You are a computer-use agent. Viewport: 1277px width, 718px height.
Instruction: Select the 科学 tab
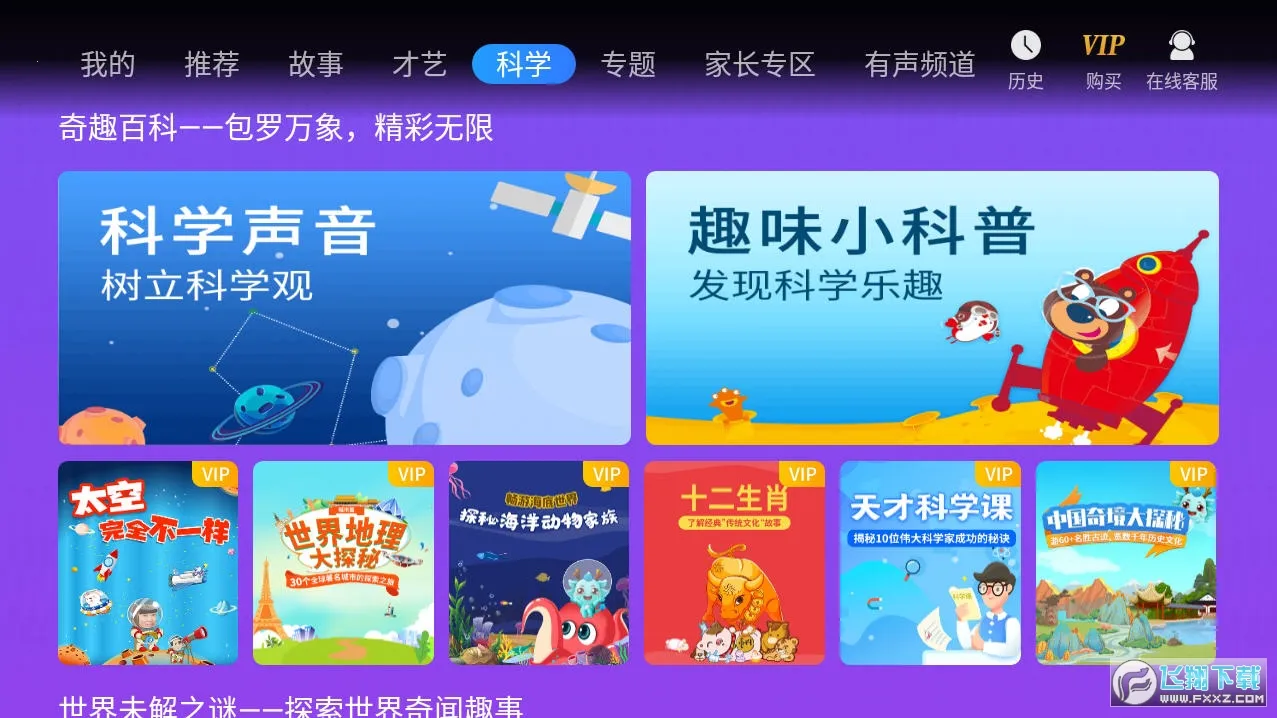coord(523,65)
